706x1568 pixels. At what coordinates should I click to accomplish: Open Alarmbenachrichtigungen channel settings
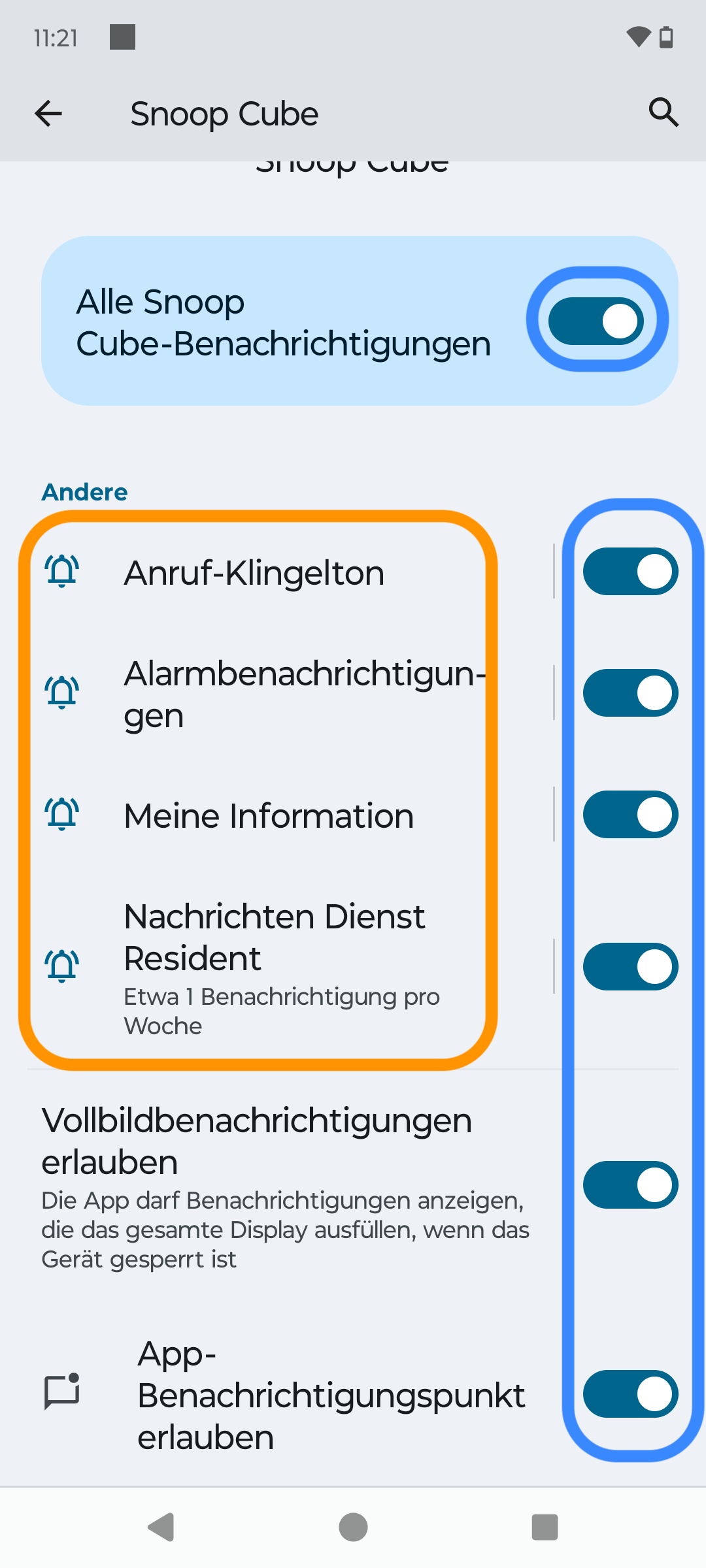point(288,694)
